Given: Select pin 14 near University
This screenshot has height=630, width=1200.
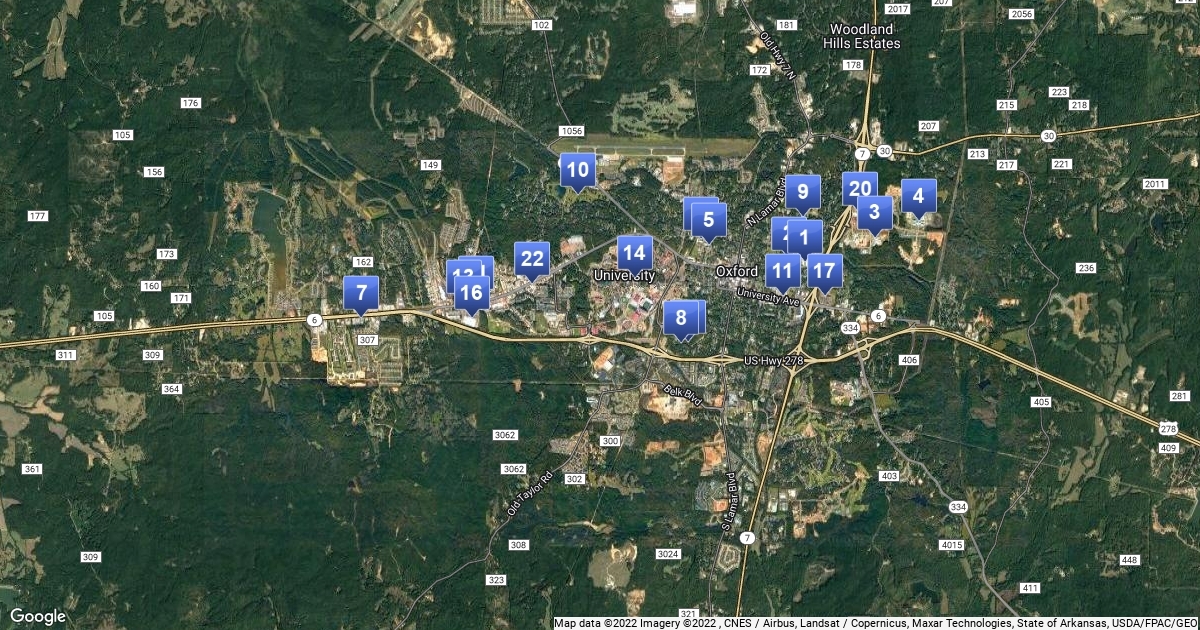Looking at the screenshot, I should 634,253.
